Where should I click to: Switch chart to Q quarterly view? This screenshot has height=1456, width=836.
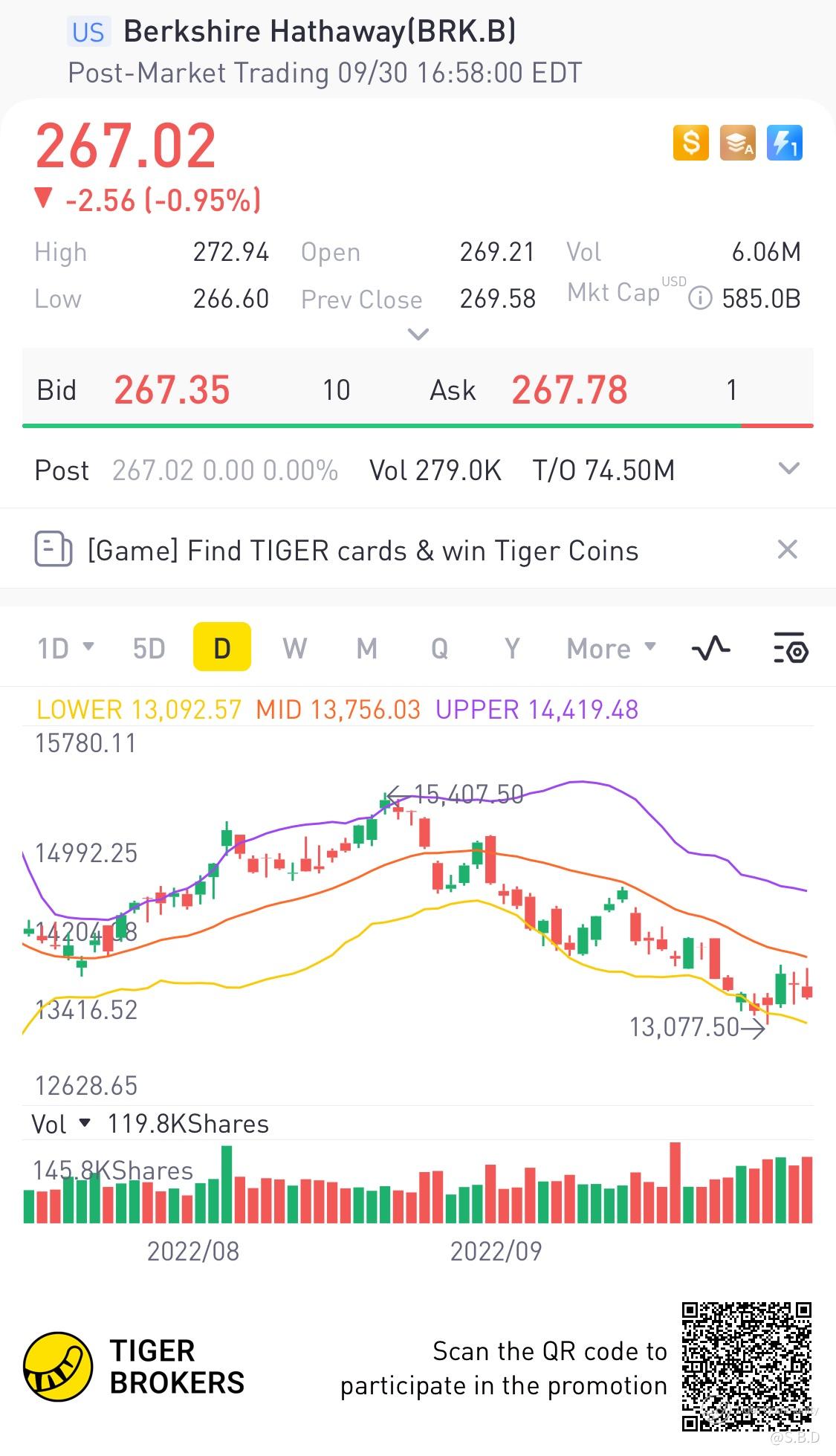point(439,648)
